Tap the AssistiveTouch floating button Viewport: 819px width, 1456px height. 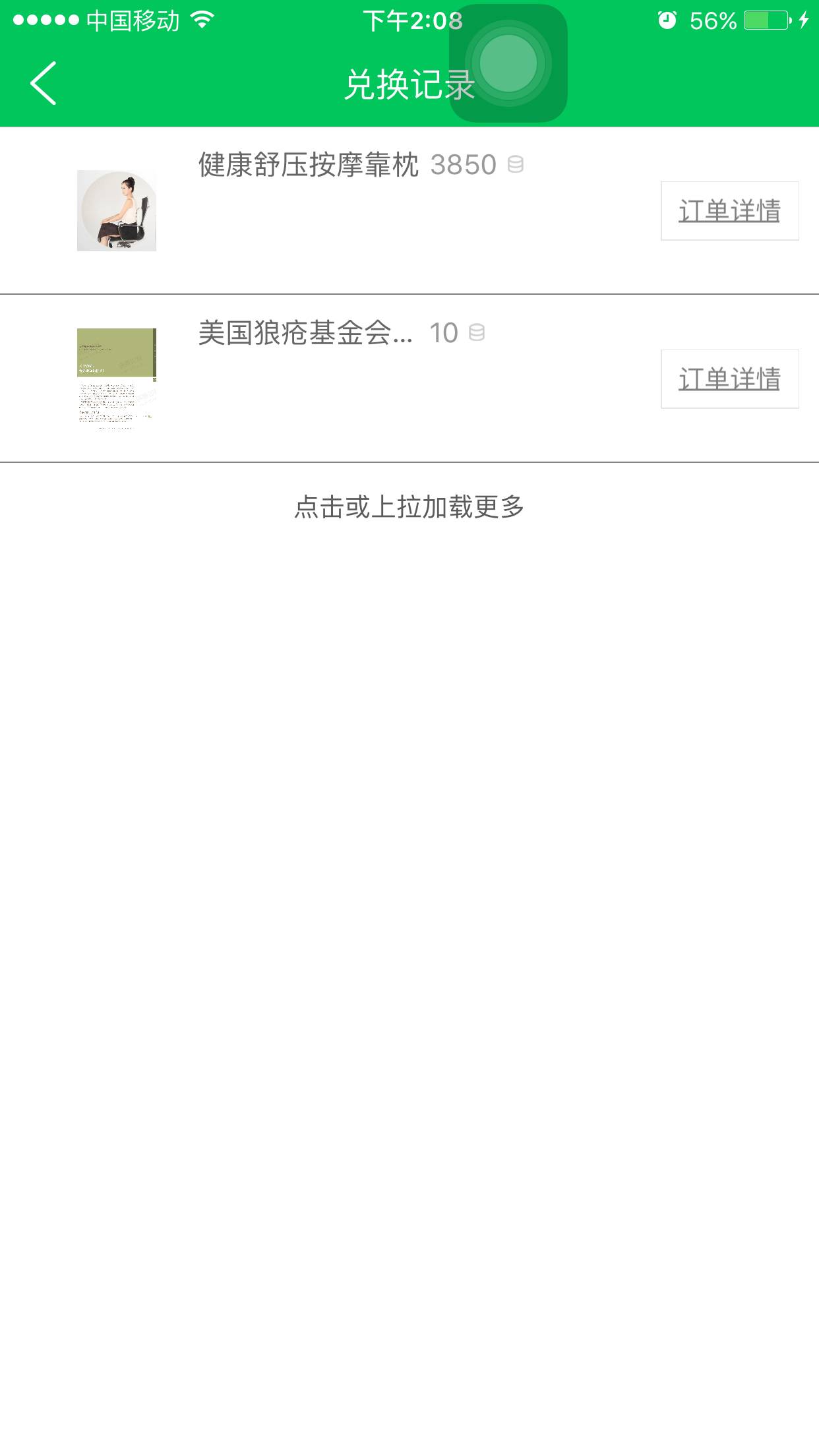(x=508, y=63)
